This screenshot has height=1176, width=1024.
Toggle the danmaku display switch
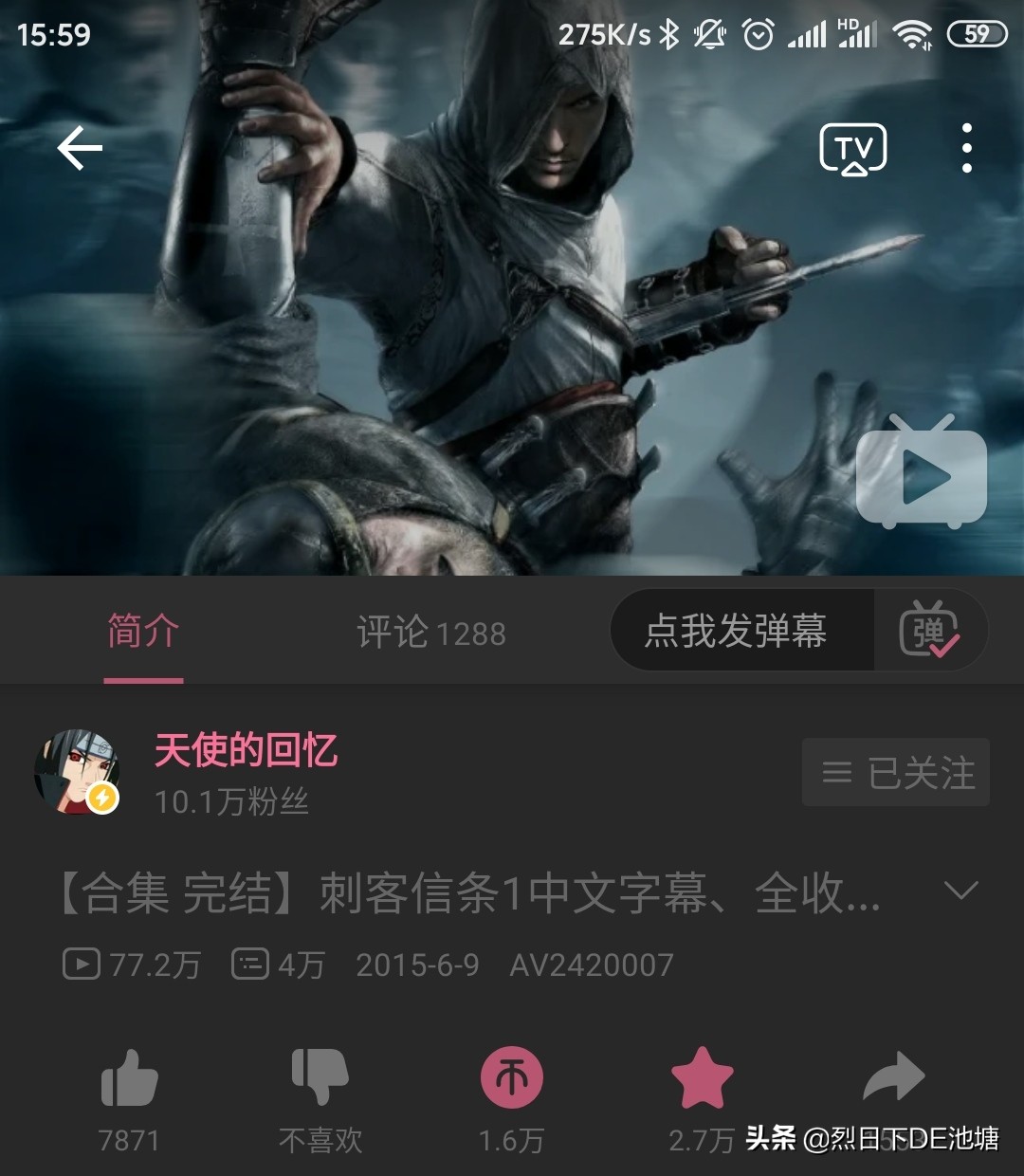[929, 631]
